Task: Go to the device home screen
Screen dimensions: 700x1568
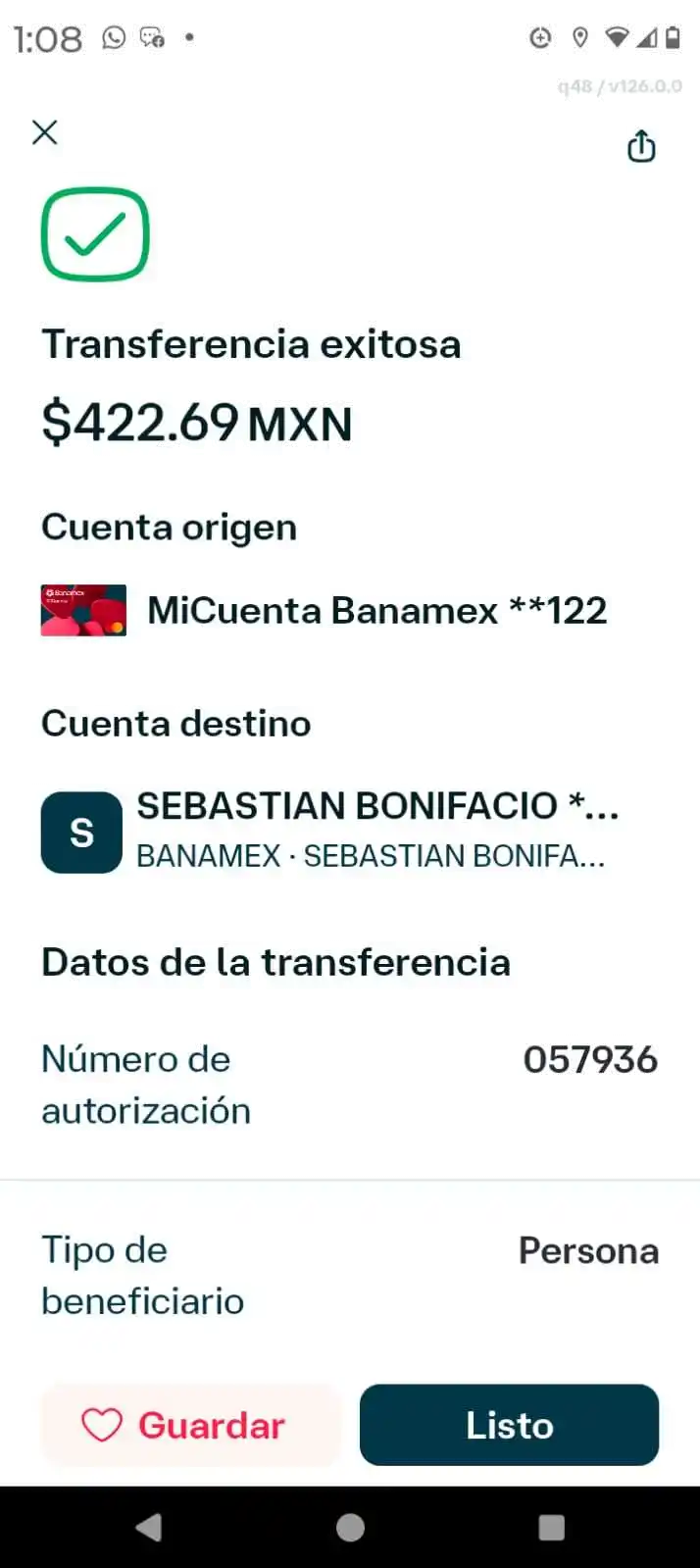Action: pos(350,1528)
